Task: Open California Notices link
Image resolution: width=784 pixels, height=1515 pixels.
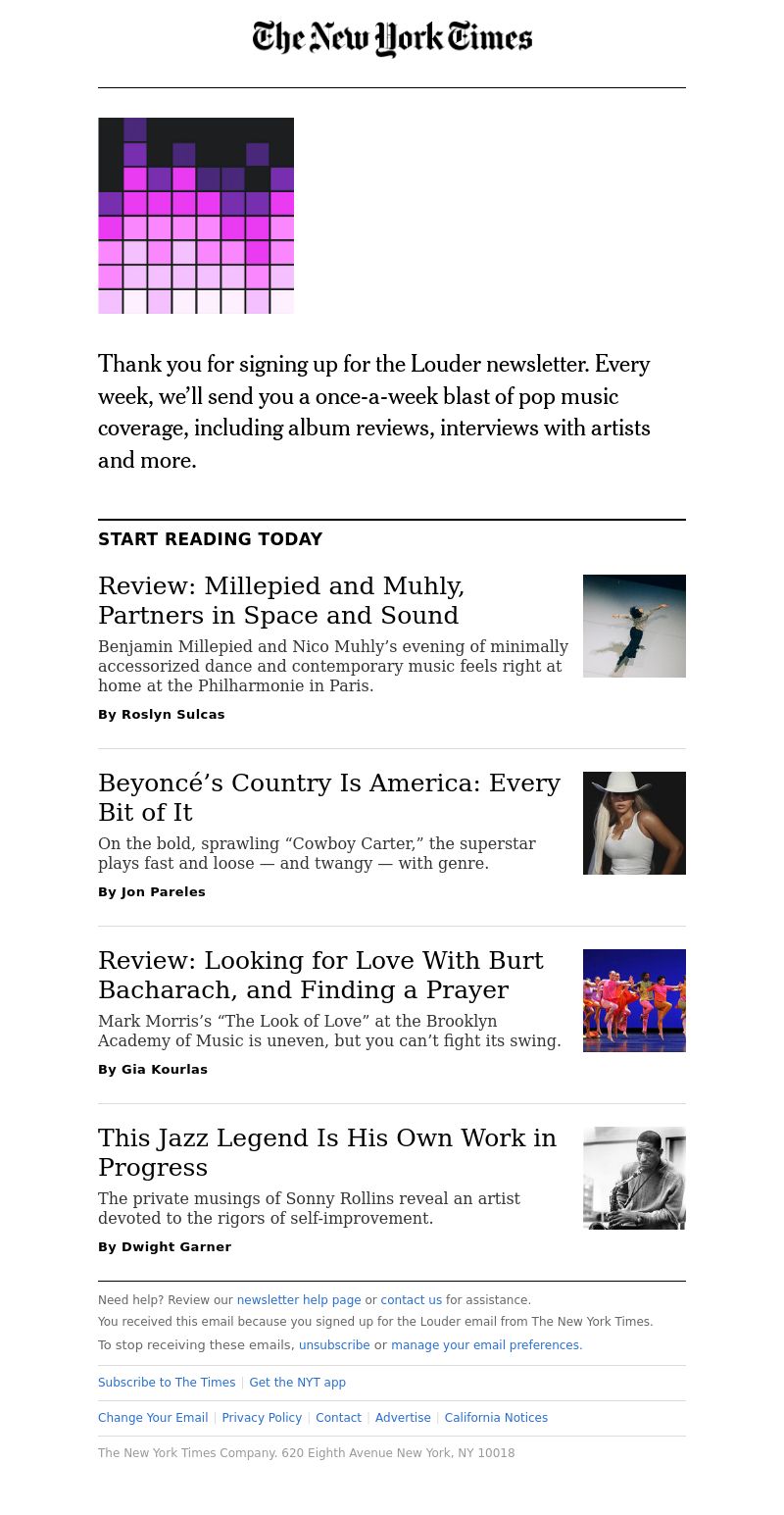Action: (x=496, y=1418)
